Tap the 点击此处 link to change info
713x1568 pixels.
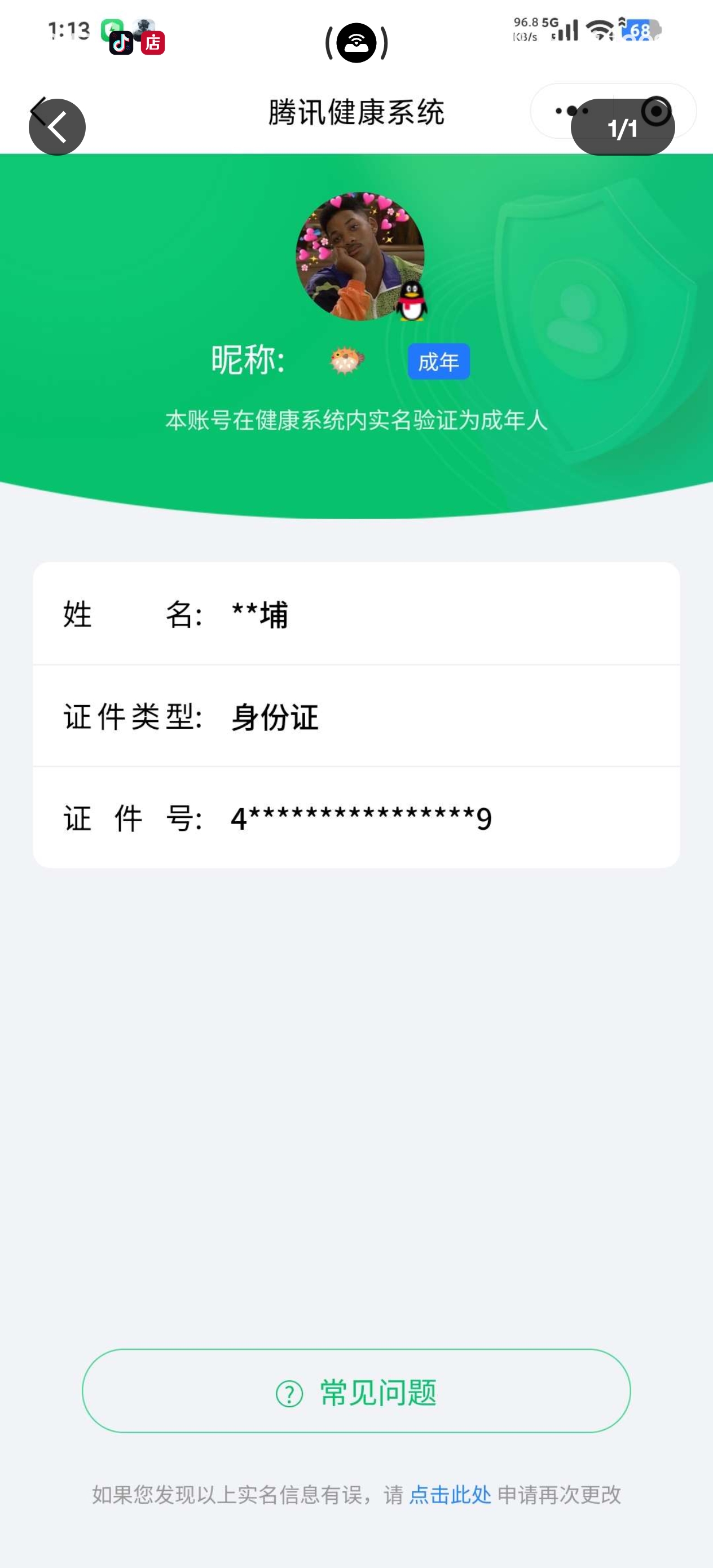[x=450, y=1494]
